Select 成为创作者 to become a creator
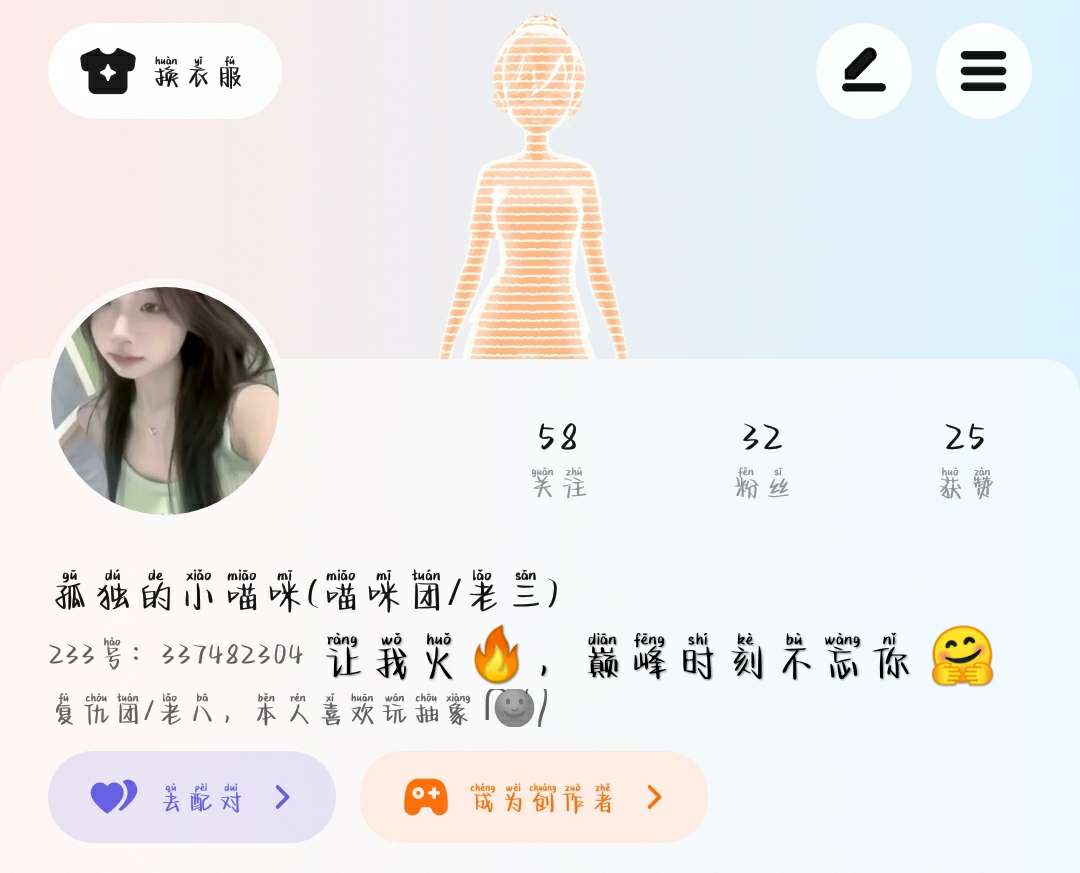This screenshot has height=873, width=1080. (534, 797)
